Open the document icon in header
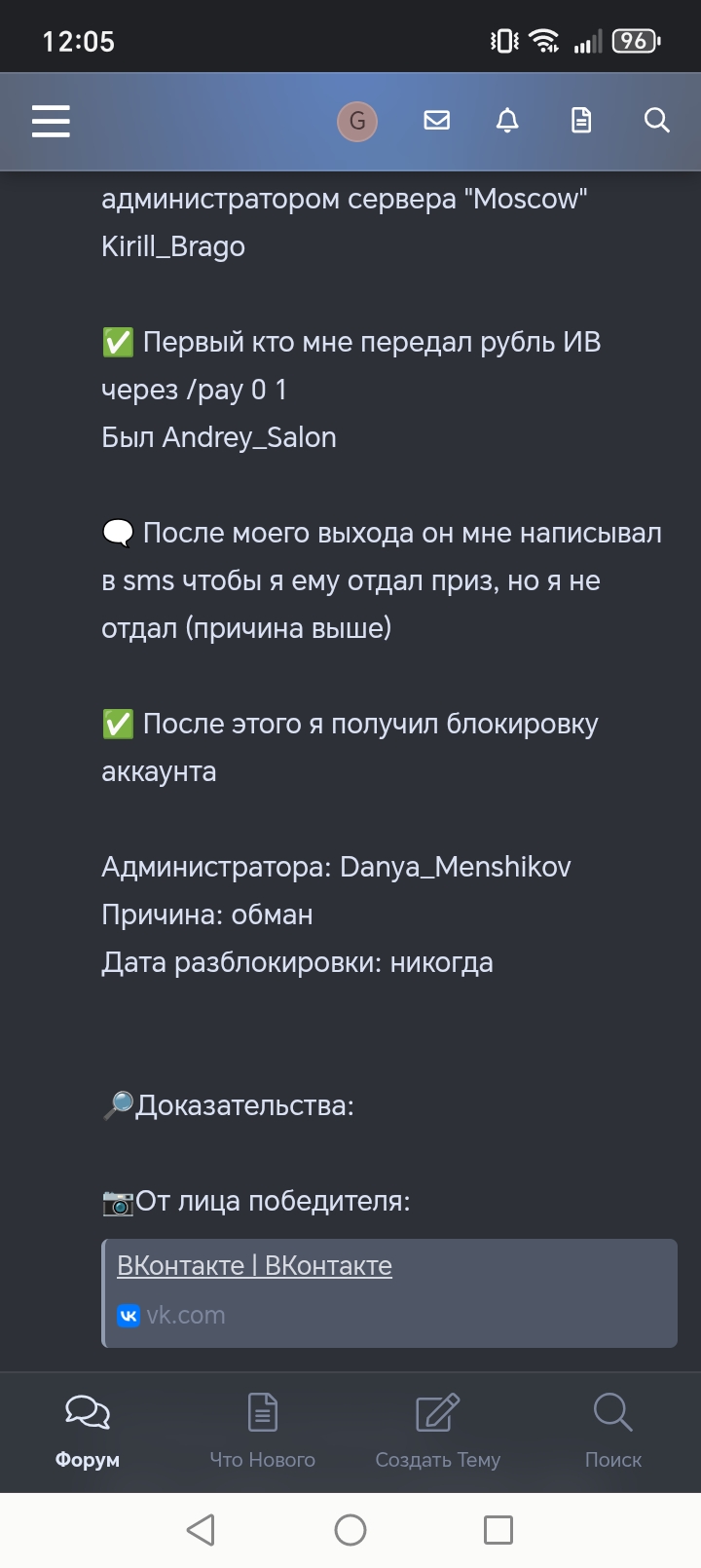 pos(581,121)
